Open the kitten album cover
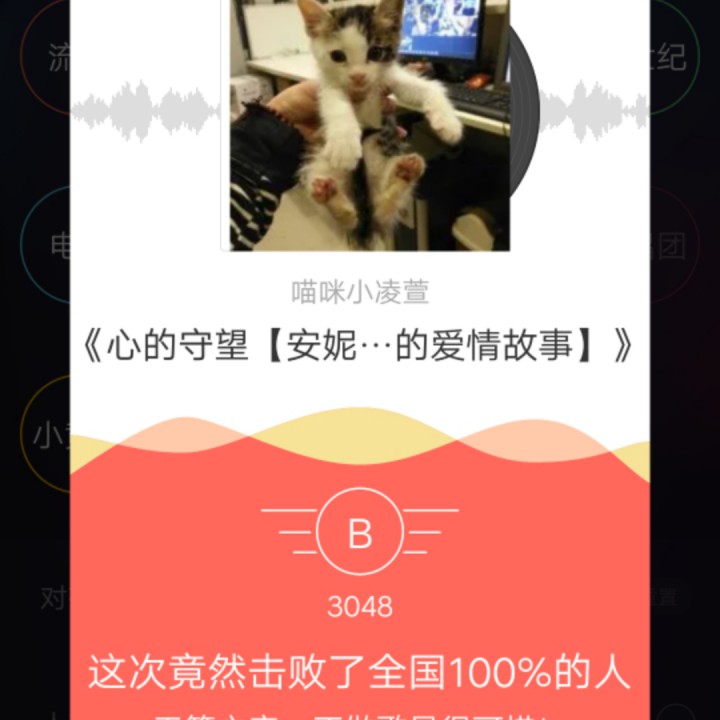This screenshot has height=720, width=720. (368, 125)
